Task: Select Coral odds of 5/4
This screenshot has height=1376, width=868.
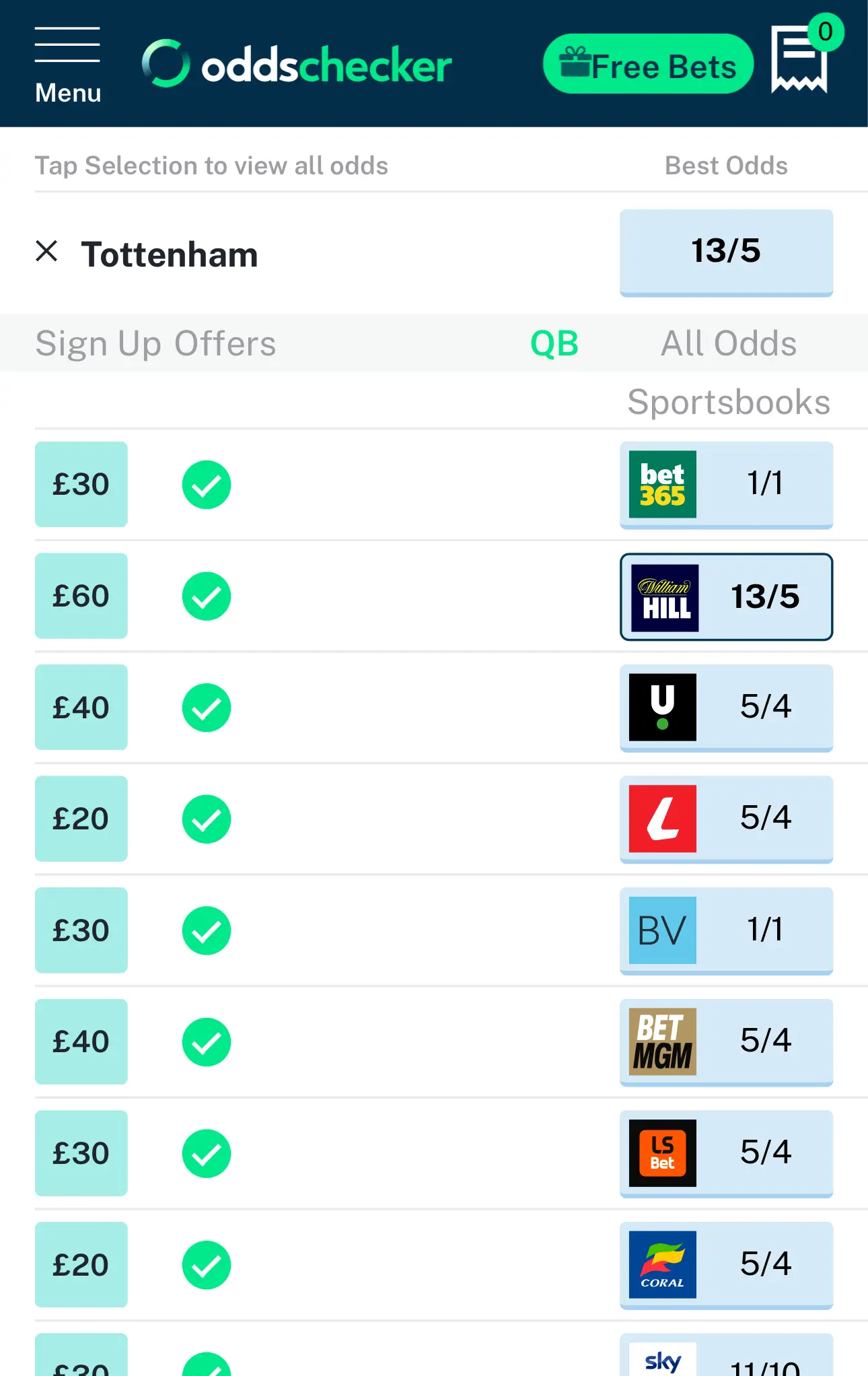Action: [x=726, y=1264]
